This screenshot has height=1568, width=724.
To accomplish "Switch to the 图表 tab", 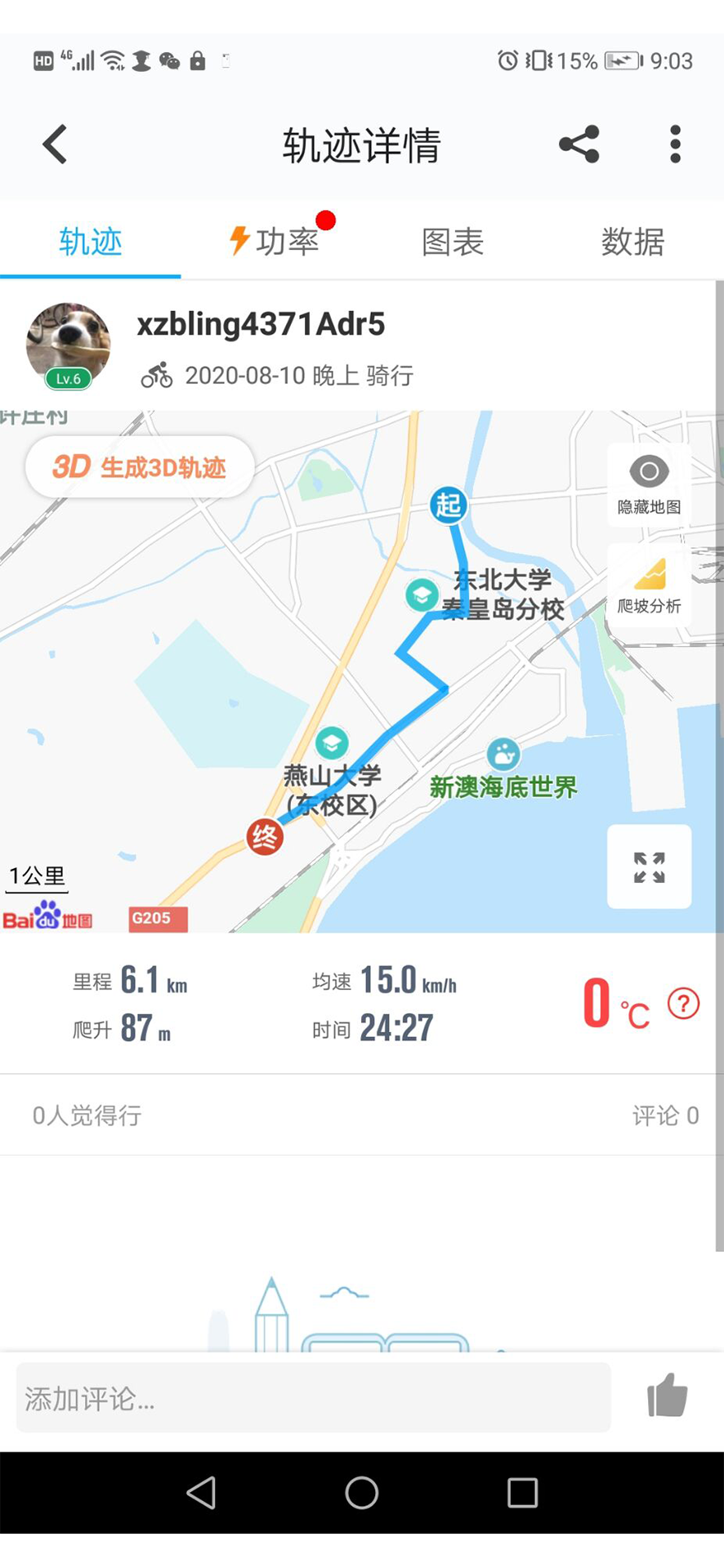I will pyautogui.click(x=453, y=242).
